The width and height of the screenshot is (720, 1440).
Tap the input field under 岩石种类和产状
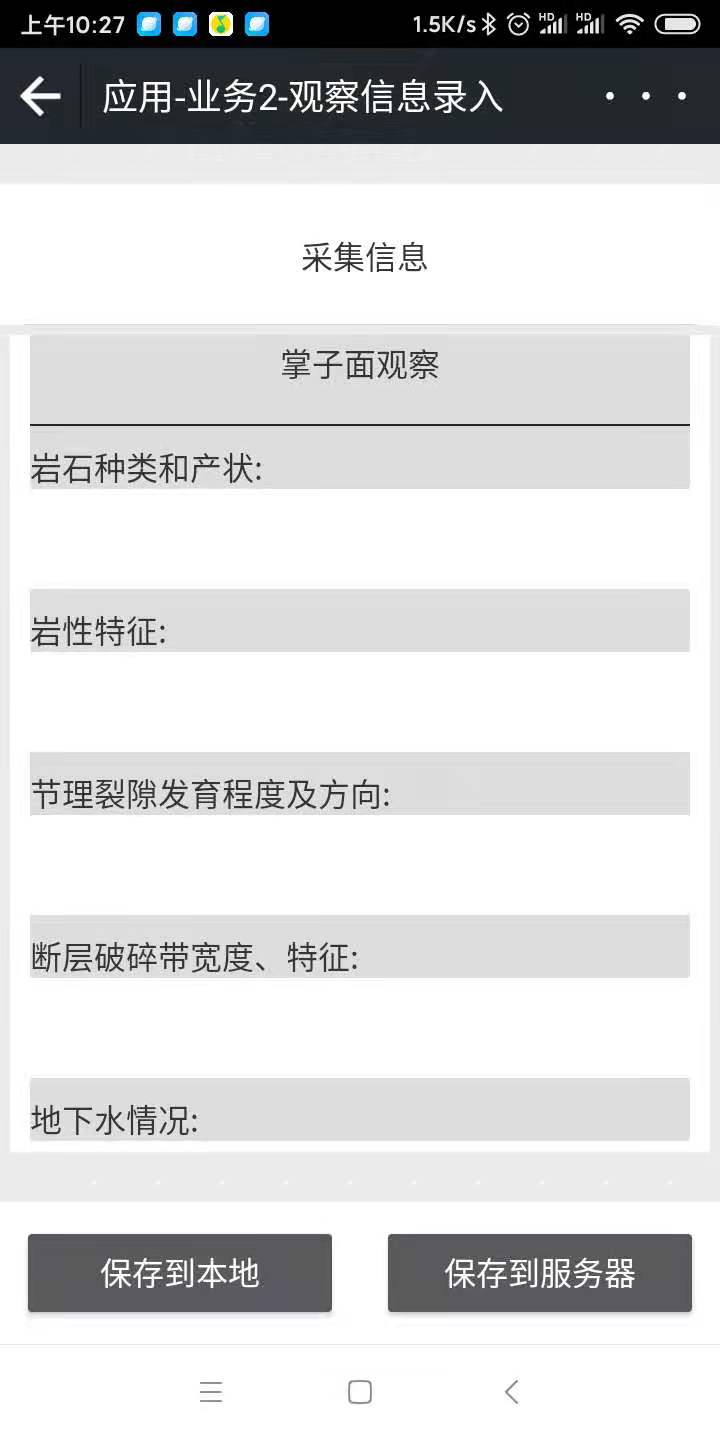pyautogui.click(x=360, y=538)
